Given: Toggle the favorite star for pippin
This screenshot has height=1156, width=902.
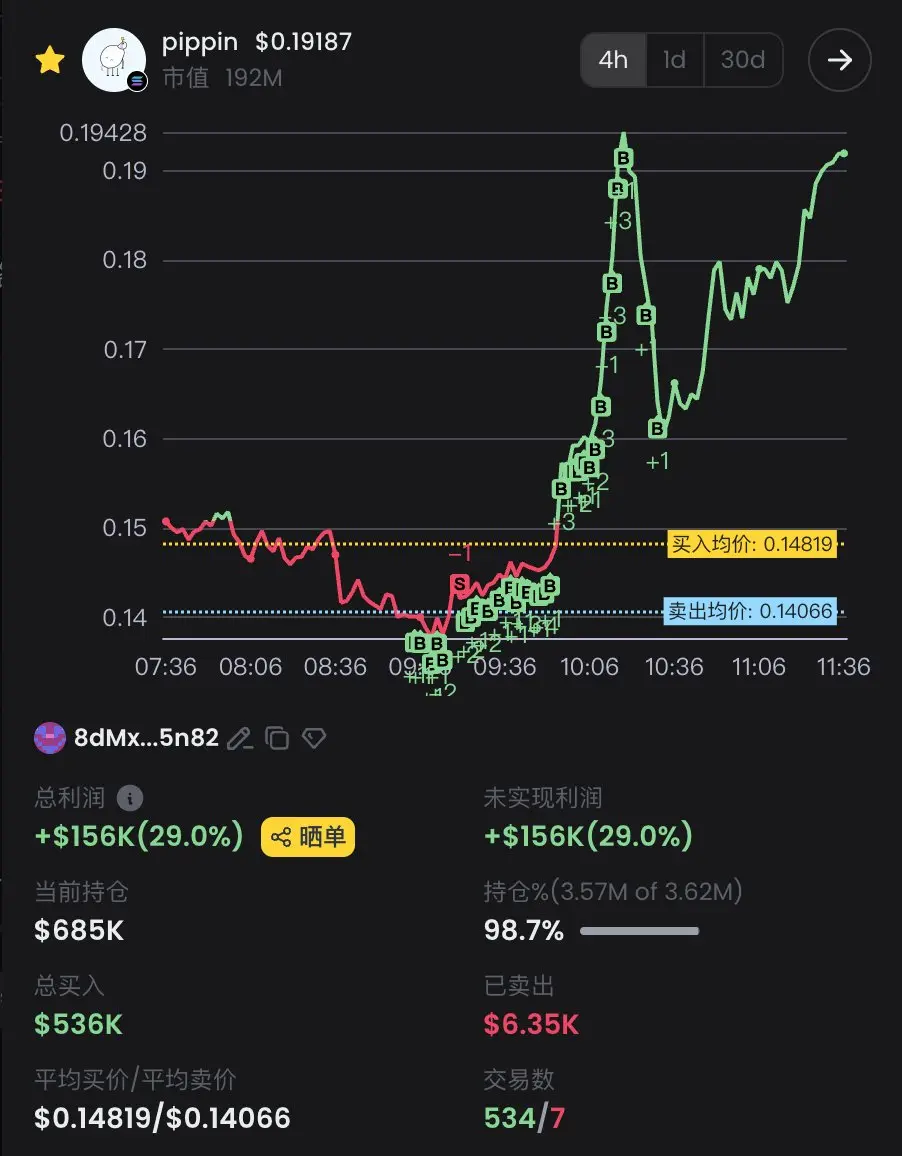Looking at the screenshot, I should click(x=48, y=60).
